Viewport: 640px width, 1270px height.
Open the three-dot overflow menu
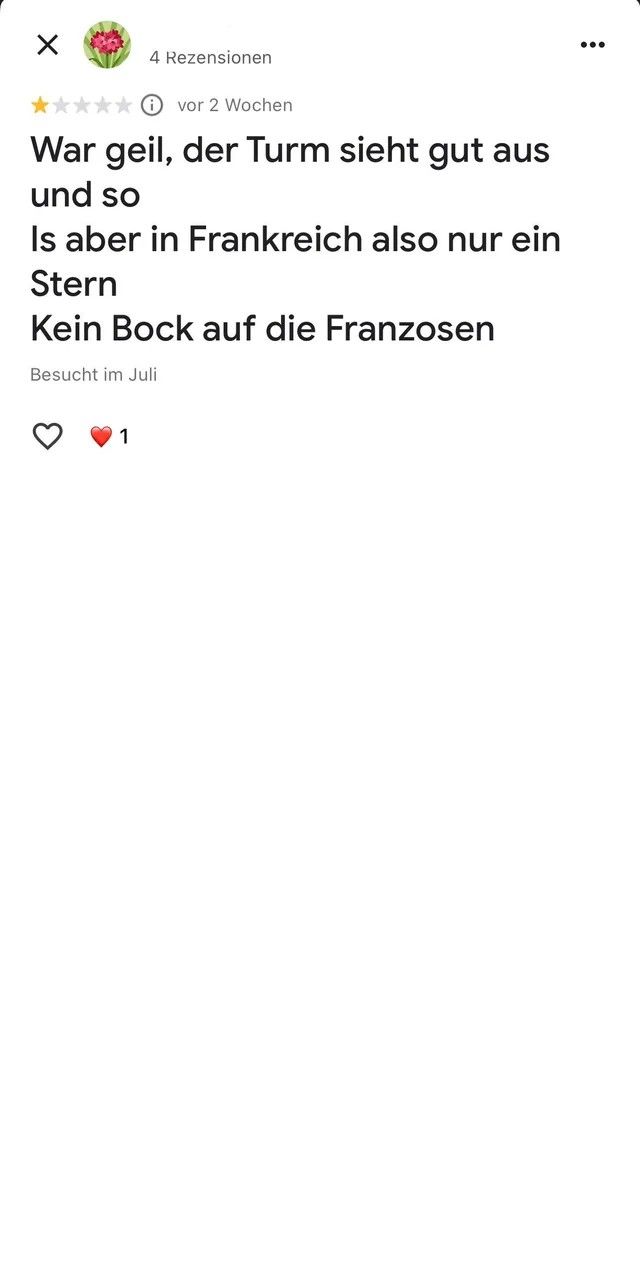pyautogui.click(x=593, y=45)
